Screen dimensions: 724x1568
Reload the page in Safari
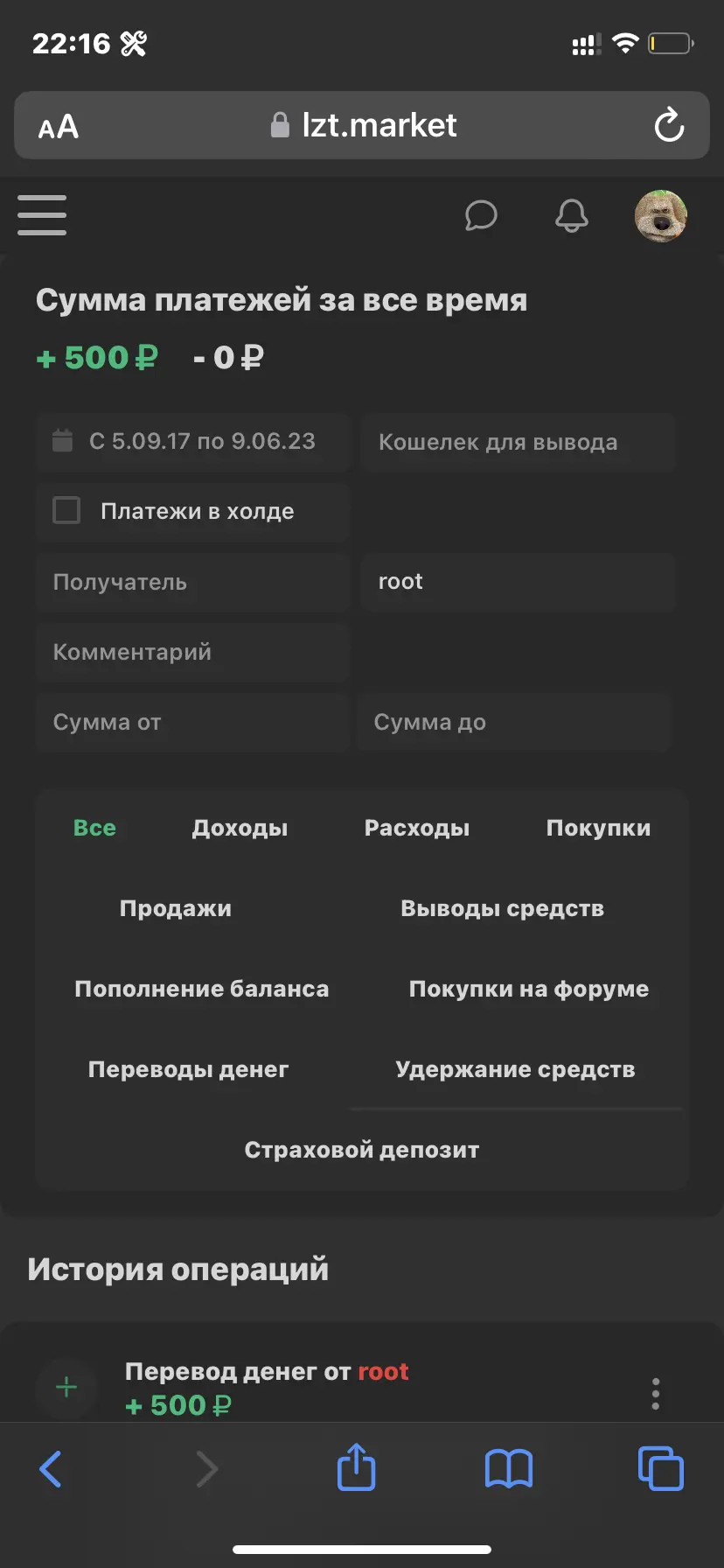(670, 125)
